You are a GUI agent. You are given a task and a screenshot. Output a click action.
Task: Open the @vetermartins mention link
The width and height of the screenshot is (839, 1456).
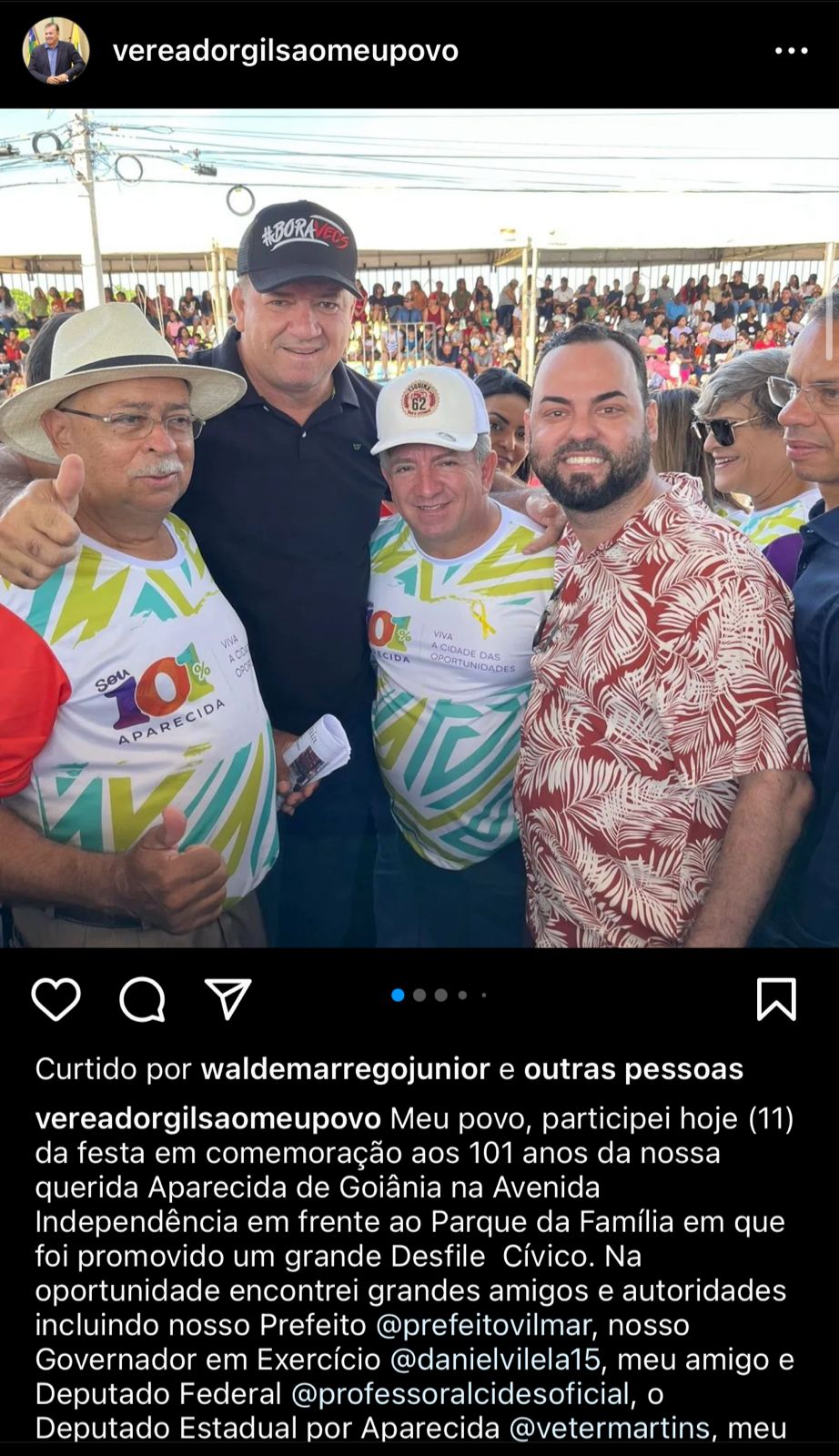point(609,1428)
